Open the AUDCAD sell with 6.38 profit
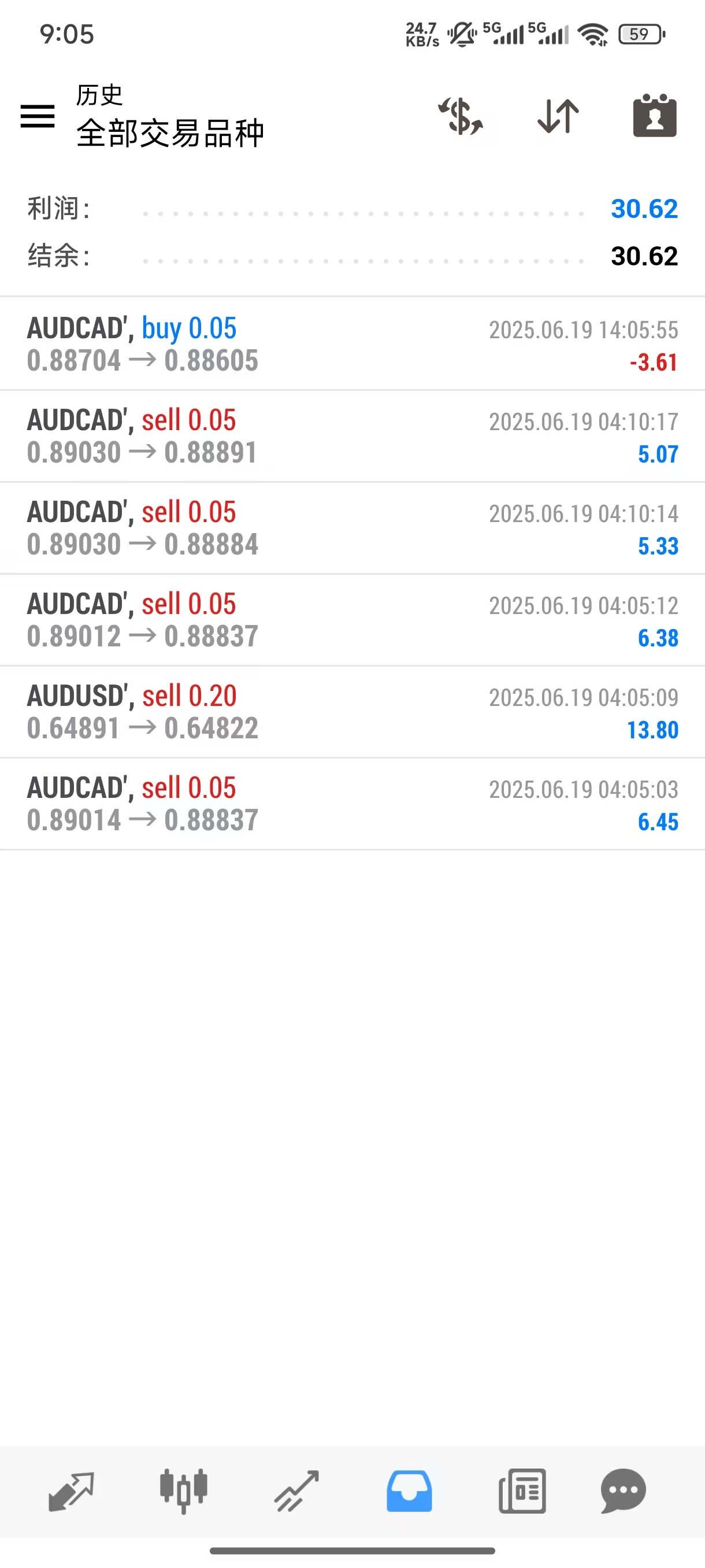Viewport: 705px width, 1568px height. [x=352, y=620]
